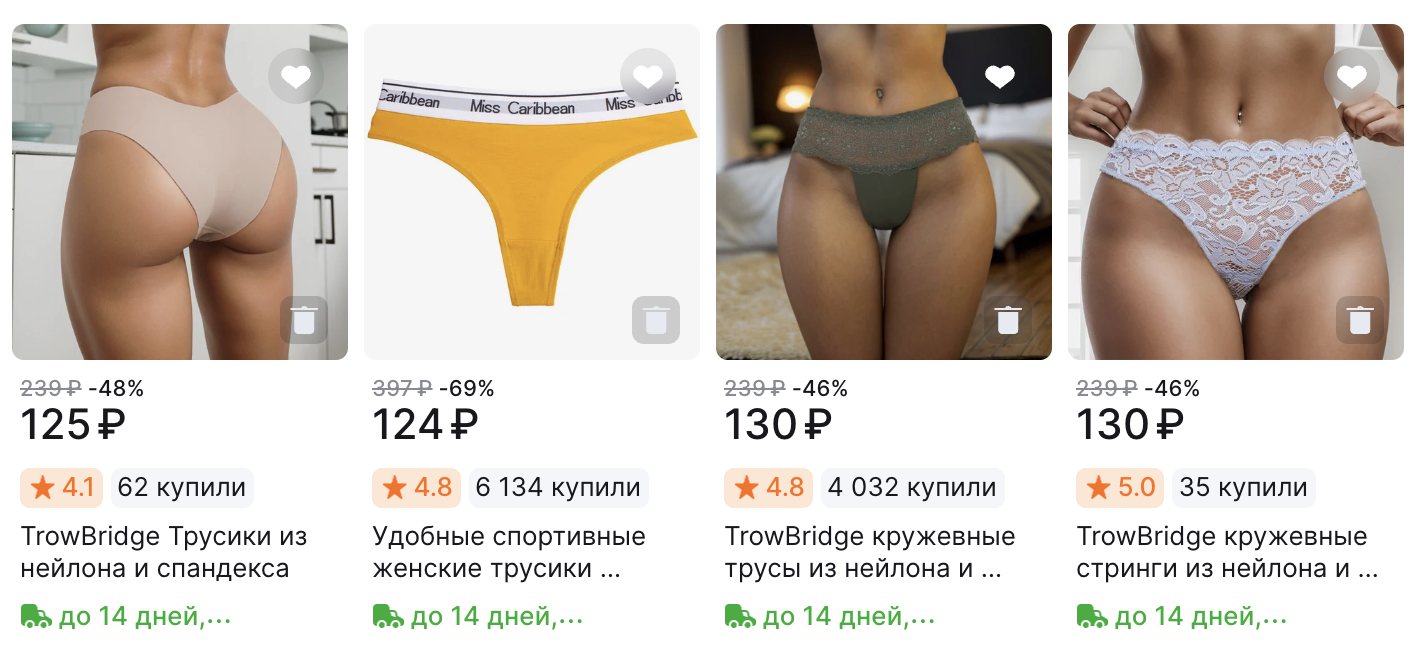Open the TrowBridge кружевные стринги product
Image resolution: width=1418 pixels, height=668 pixels.
tap(1222, 552)
